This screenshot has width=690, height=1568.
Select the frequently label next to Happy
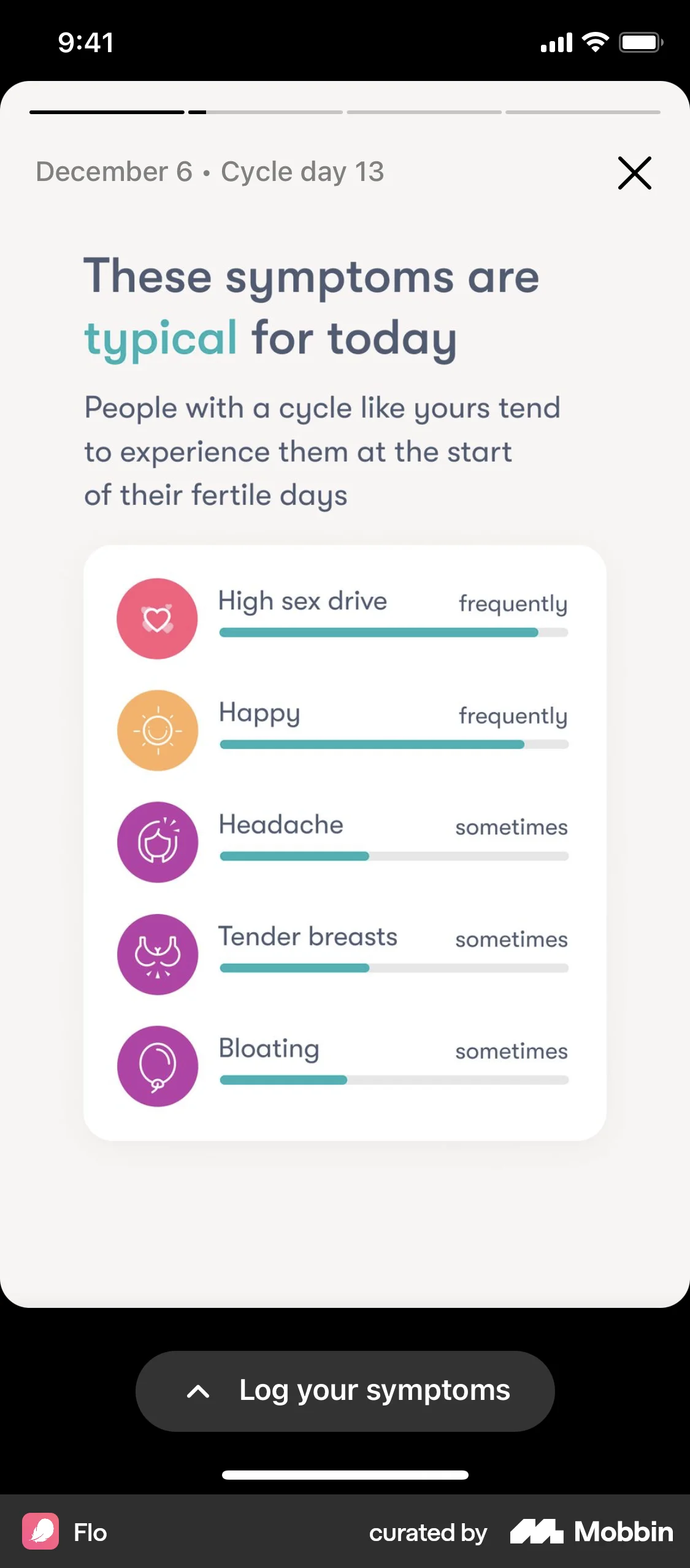click(x=513, y=716)
